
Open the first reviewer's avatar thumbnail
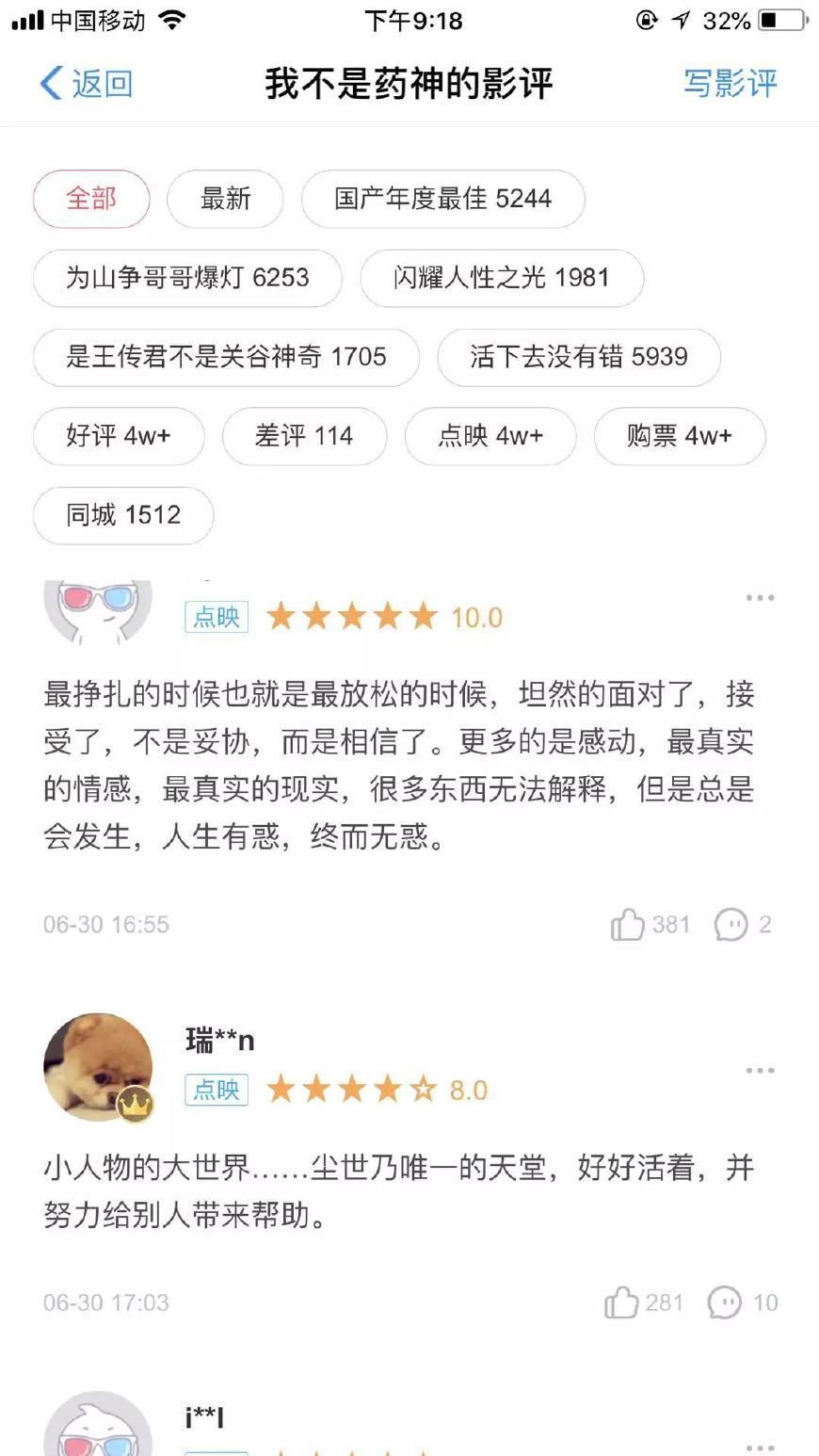[97, 607]
